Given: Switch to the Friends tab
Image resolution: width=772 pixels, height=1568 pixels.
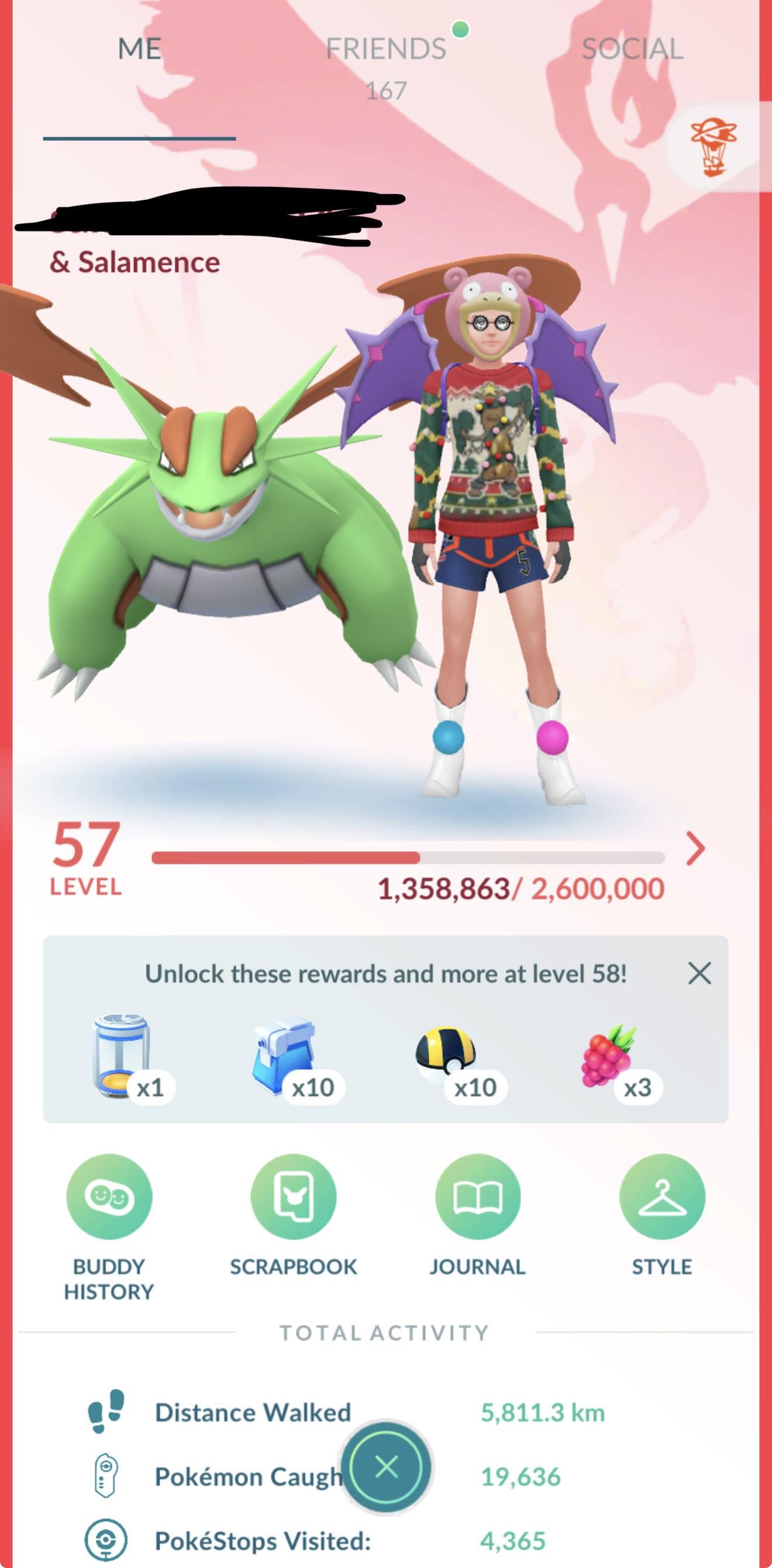Looking at the screenshot, I should (x=386, y=50).
